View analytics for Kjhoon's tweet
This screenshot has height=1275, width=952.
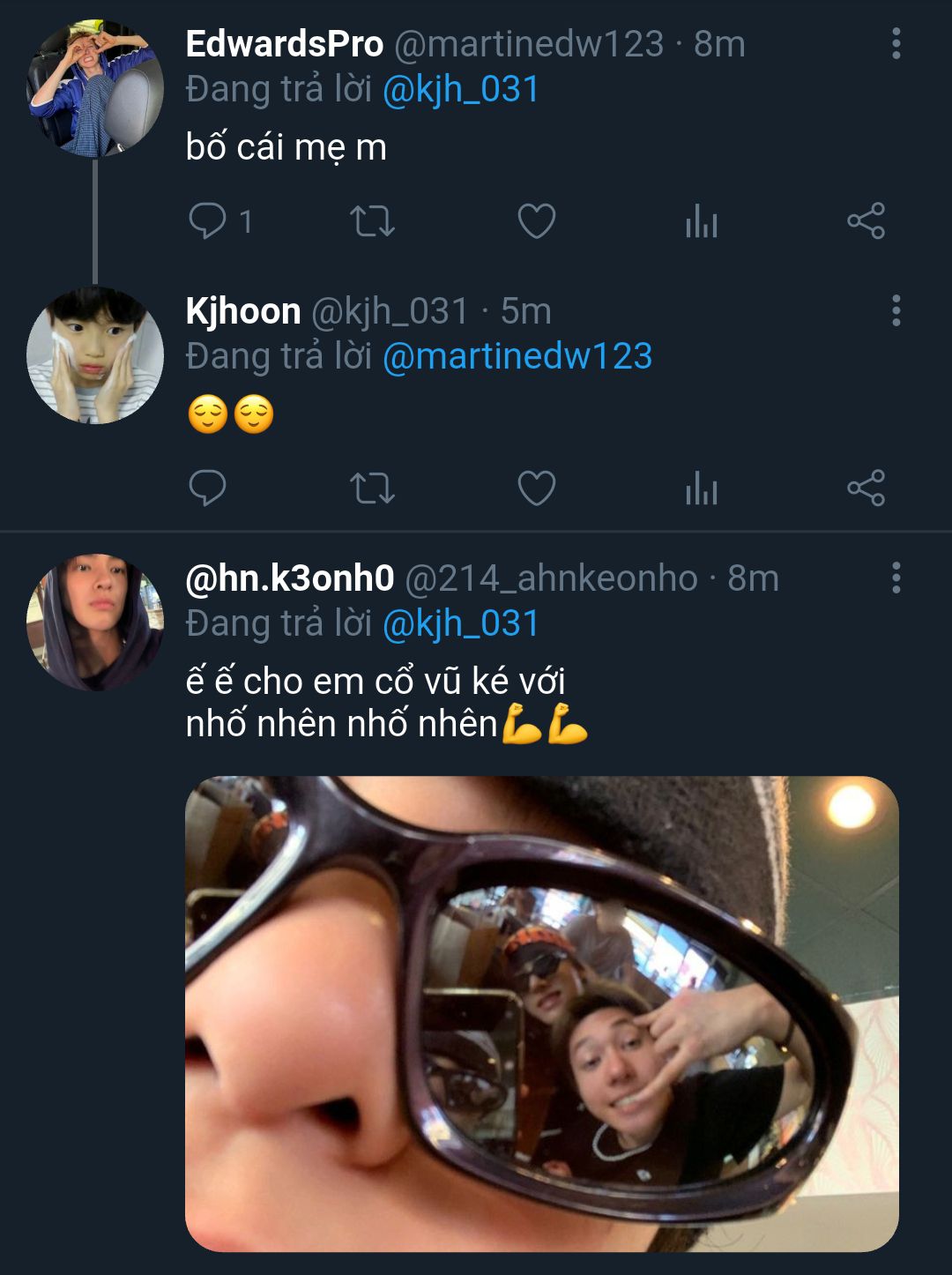[x=702, y=488]
